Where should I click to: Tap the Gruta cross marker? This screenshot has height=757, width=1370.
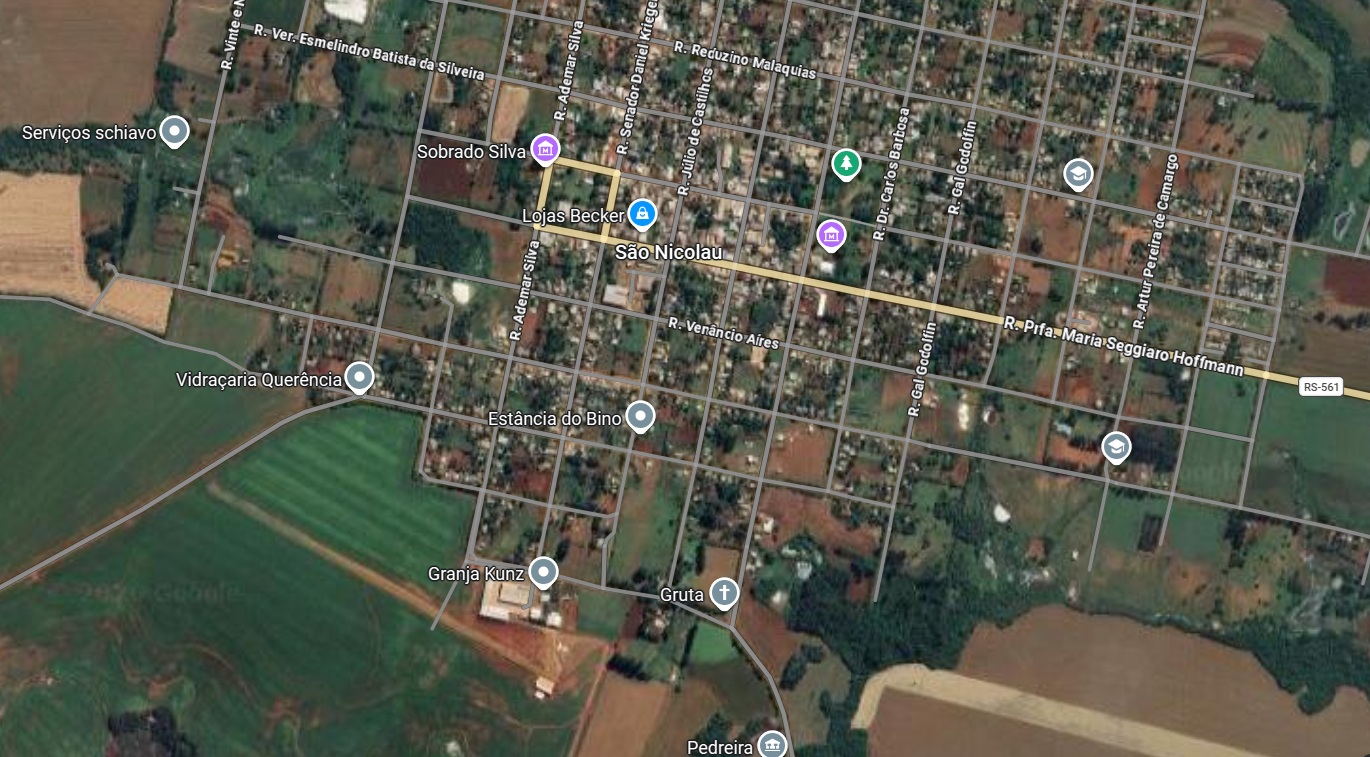coord(724,593)
